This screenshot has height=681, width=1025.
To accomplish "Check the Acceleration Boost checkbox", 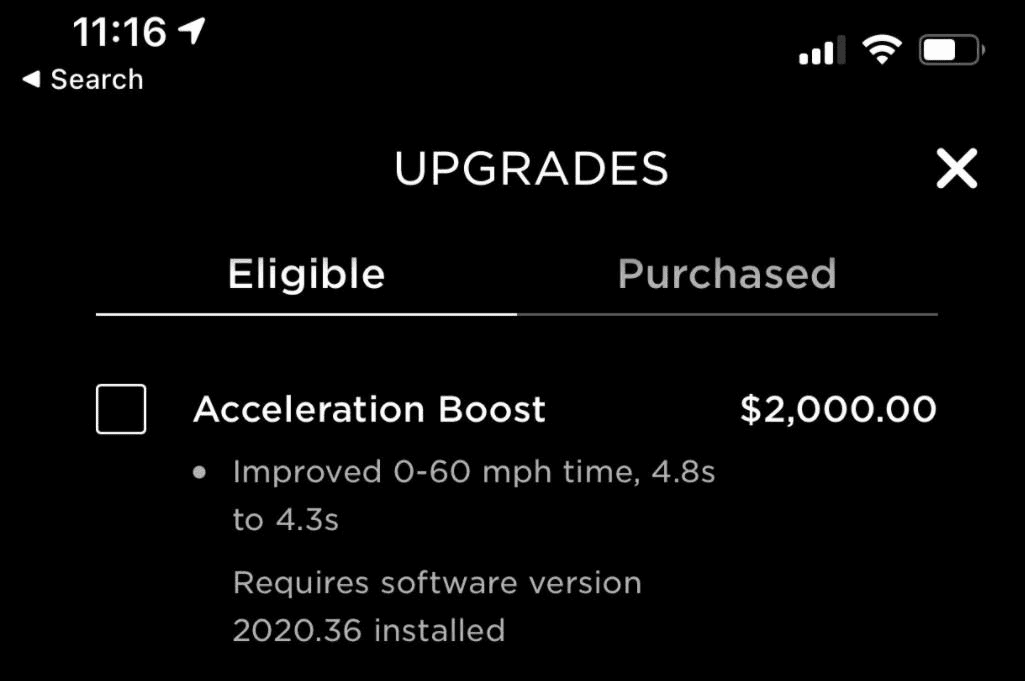I will tap(121, 409).
